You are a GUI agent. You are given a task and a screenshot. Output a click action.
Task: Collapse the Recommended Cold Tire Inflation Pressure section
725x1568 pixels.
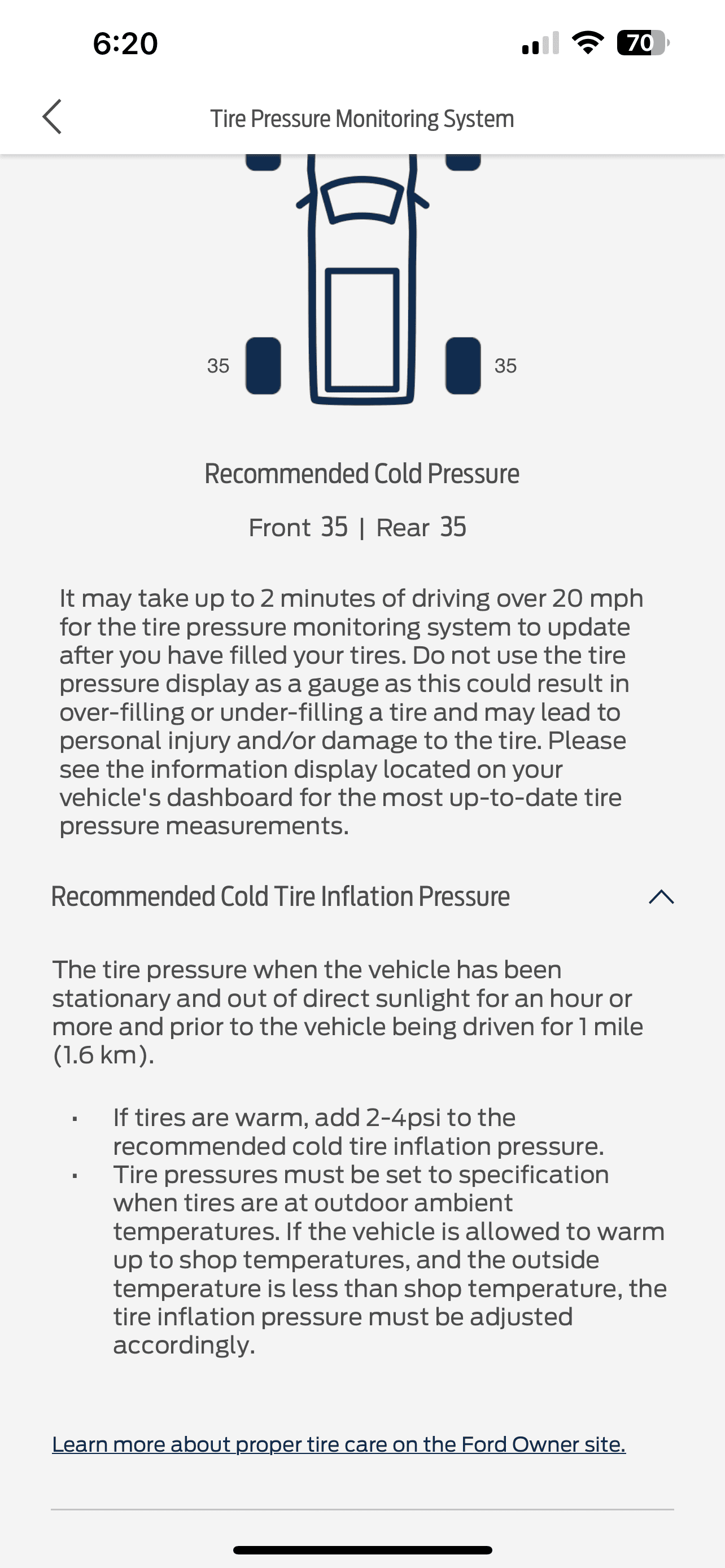(661, 896)
